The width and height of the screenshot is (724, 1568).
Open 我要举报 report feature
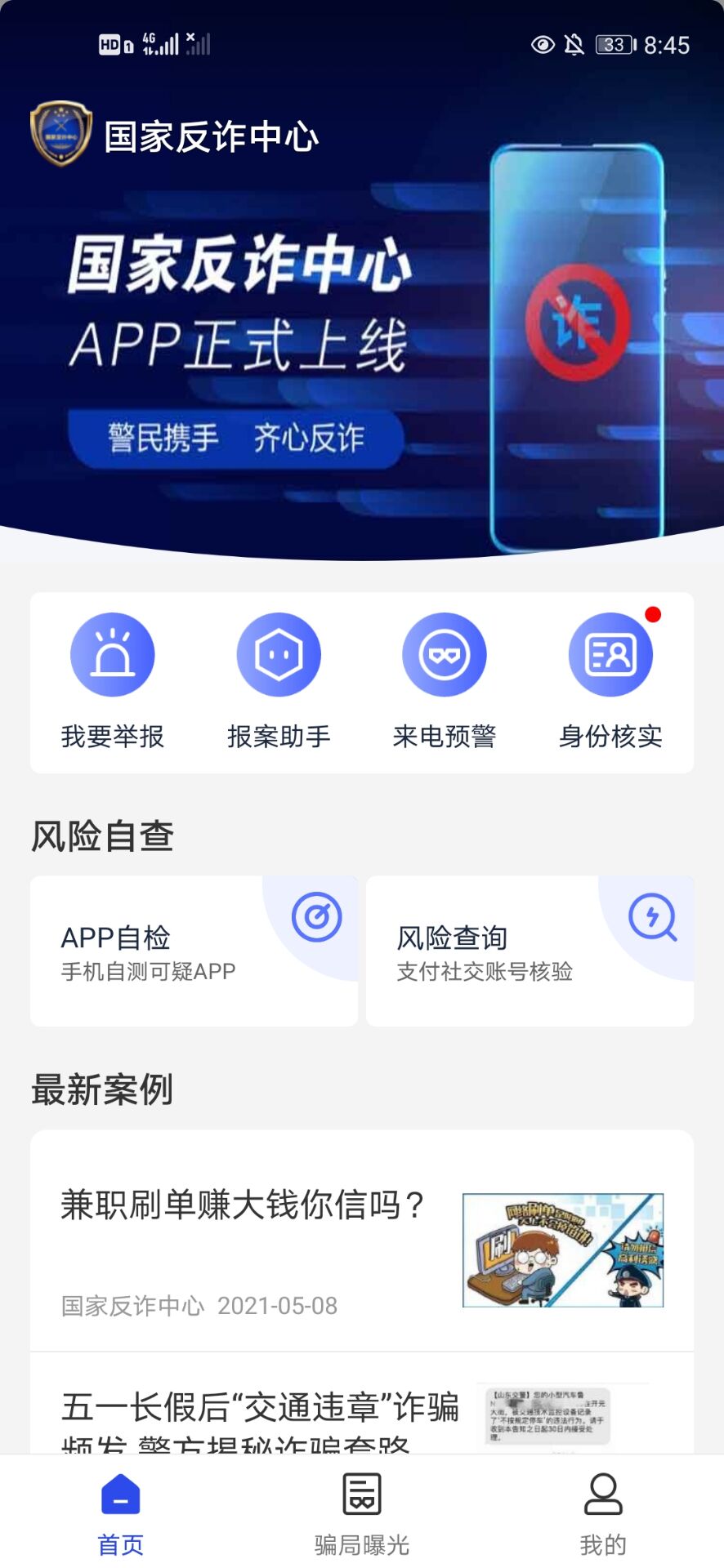pyautogui.click(x=113, y=680)
